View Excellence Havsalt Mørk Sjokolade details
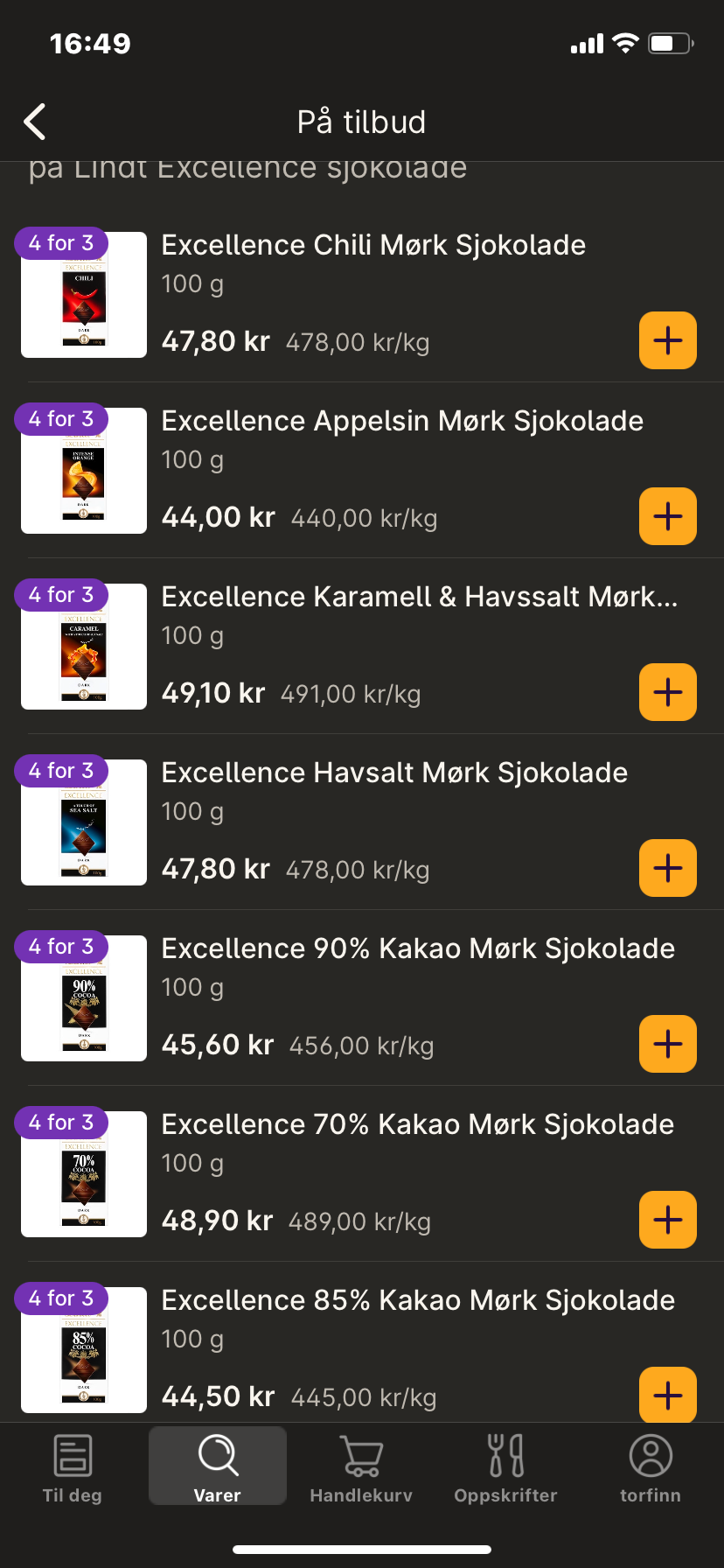The image size is (724, 1568). (x=394, y=773)
